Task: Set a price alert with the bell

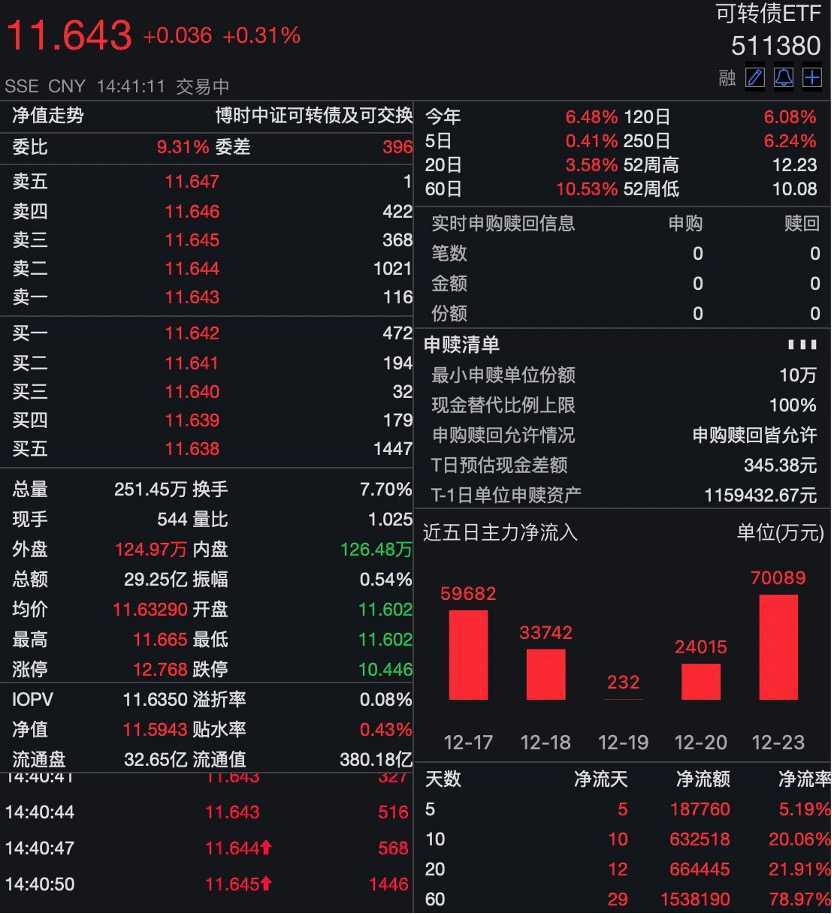Action: (784, 77)
